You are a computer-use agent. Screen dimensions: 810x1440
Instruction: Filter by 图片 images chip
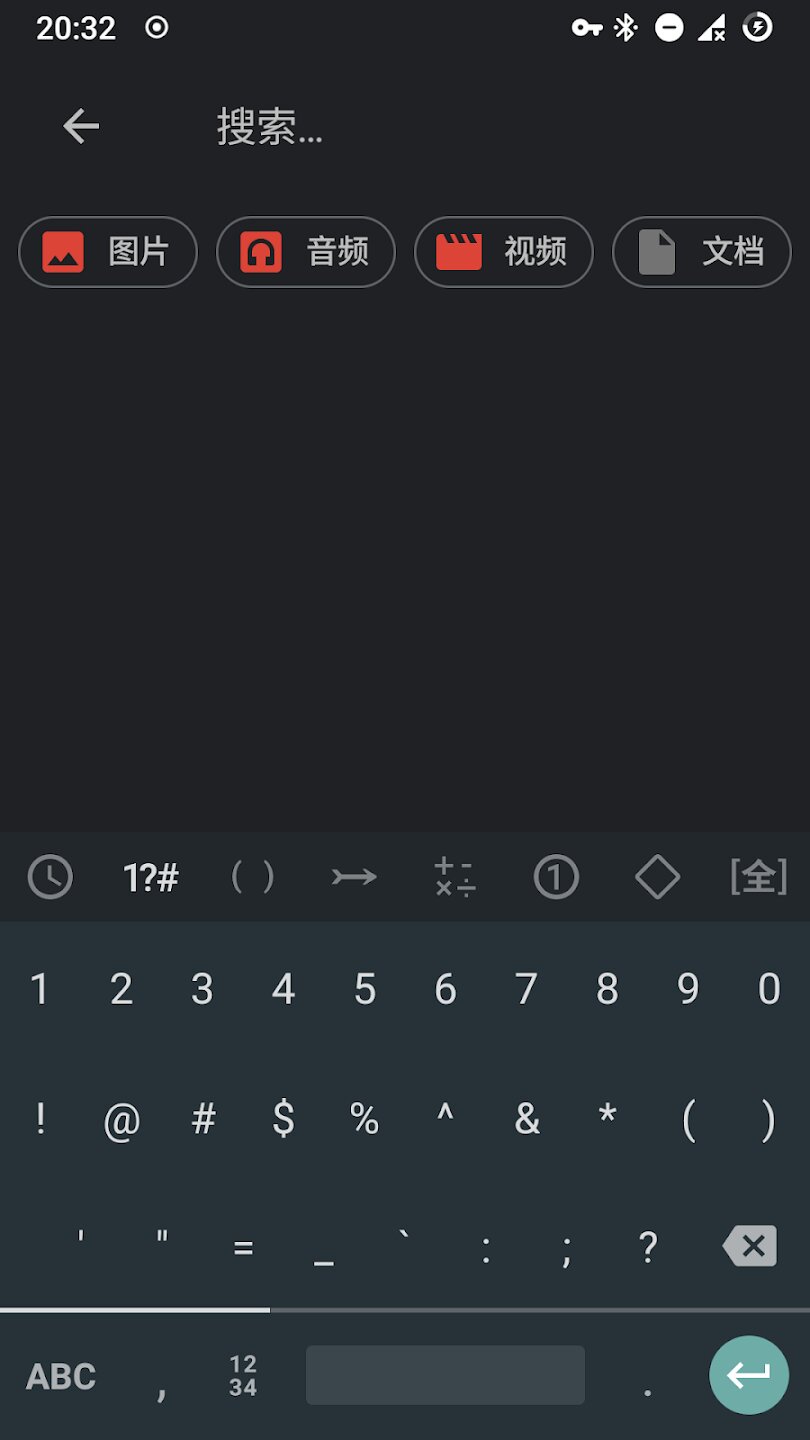click(x=108, y=252)
